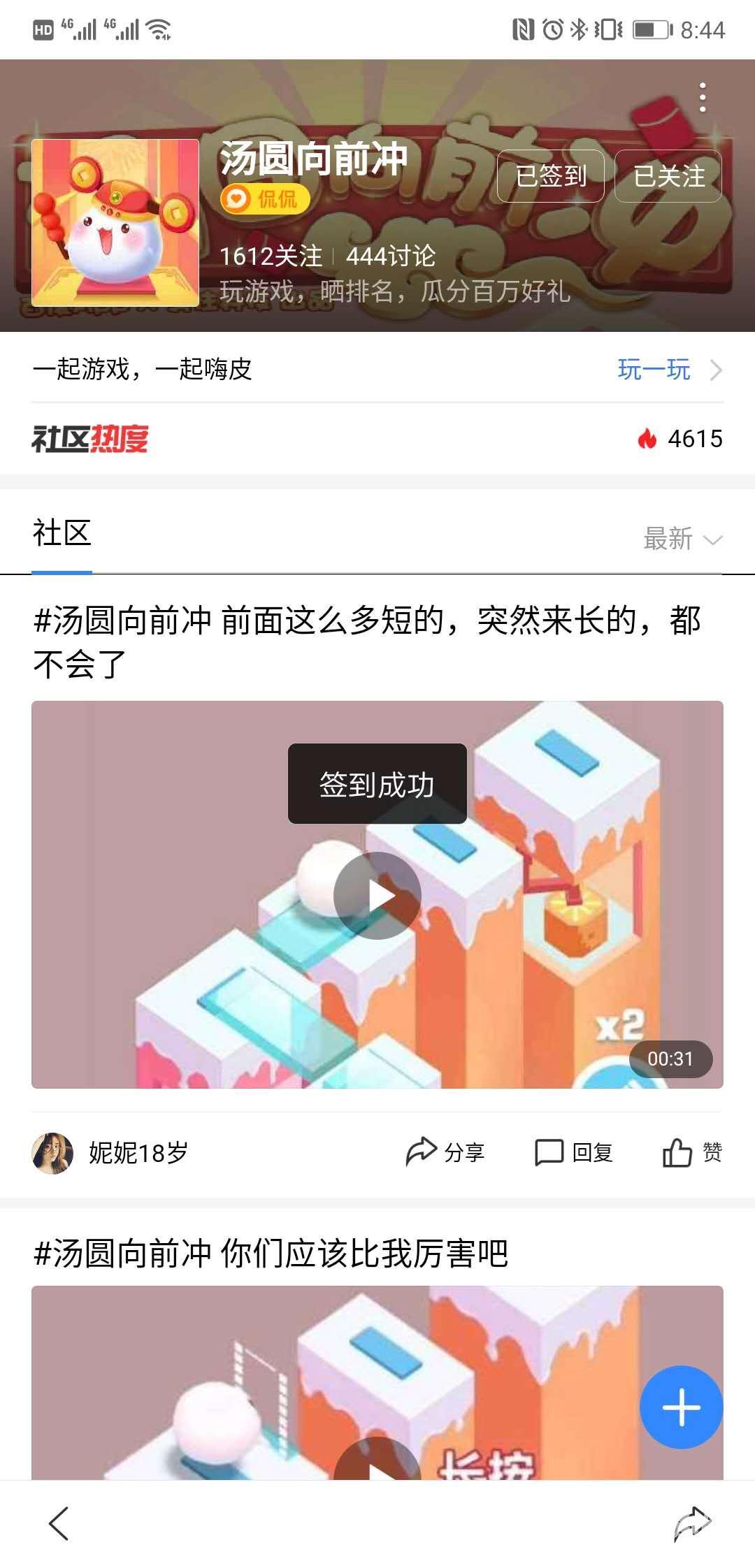The height and width of the screenshot is (1568, 755).
Task: Open the three-dot overflow menu
Action: click(703, 97)
